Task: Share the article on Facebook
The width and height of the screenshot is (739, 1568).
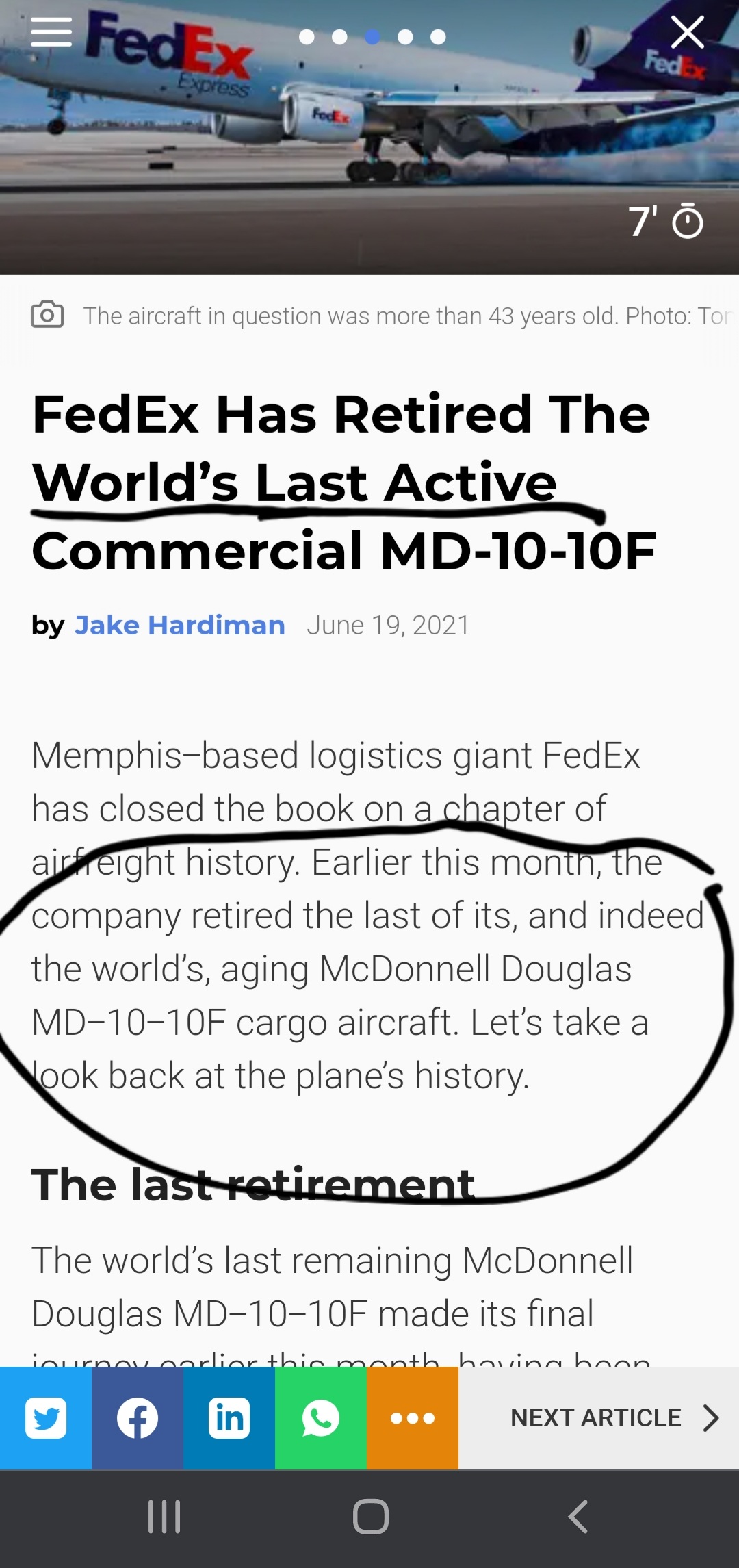Action: point(138,1418)
